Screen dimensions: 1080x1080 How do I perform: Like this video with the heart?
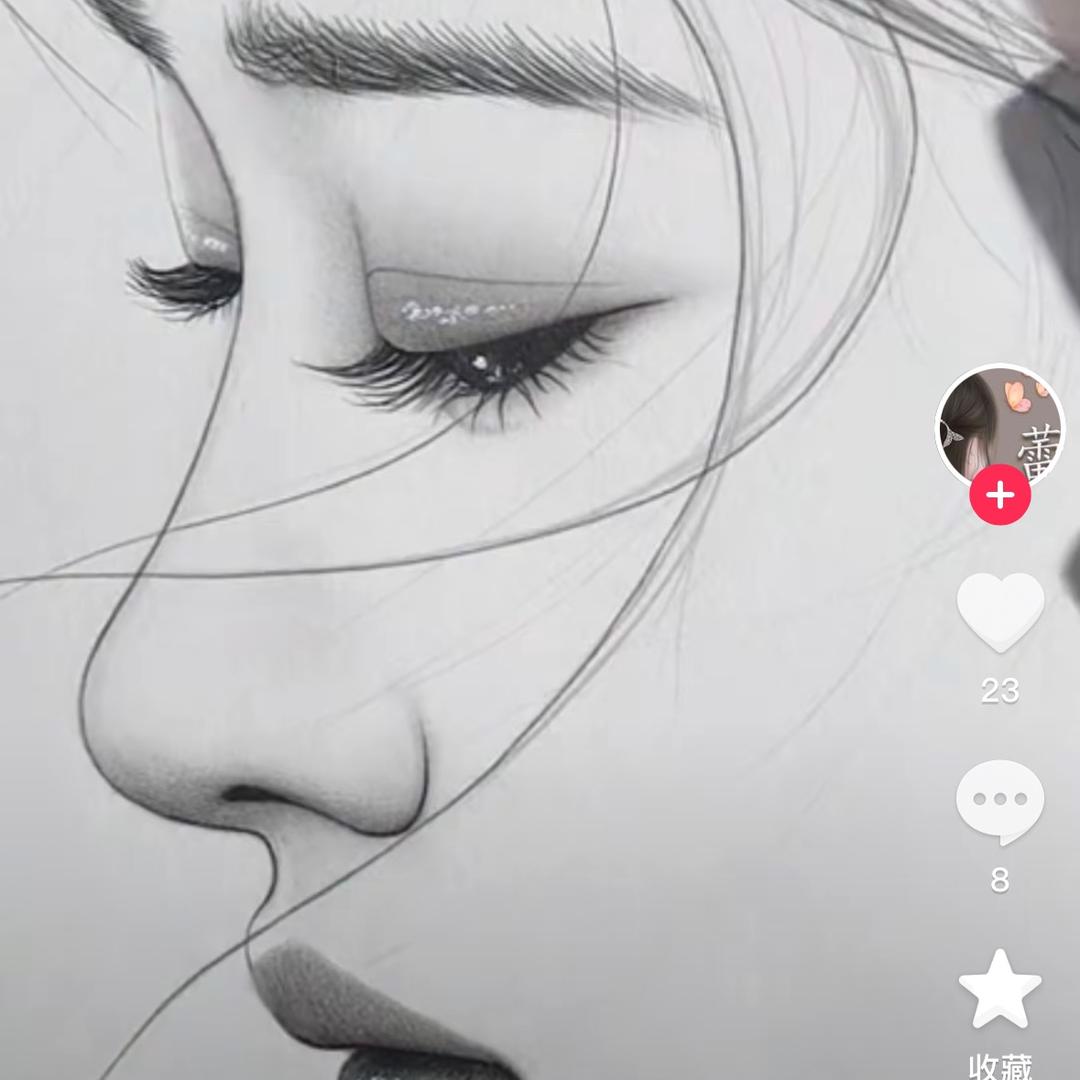[1000, 612]
